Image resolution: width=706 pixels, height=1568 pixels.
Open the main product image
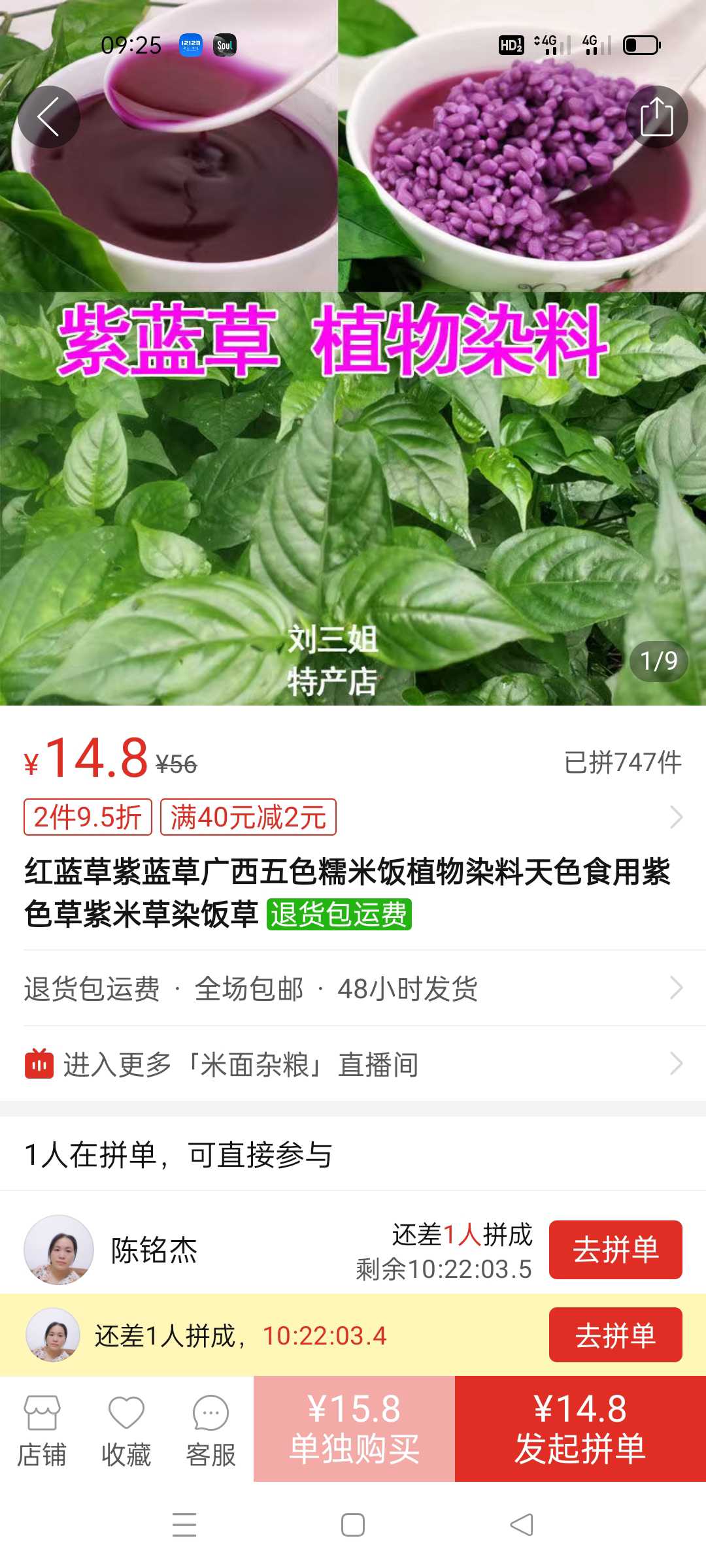point(353,457)
